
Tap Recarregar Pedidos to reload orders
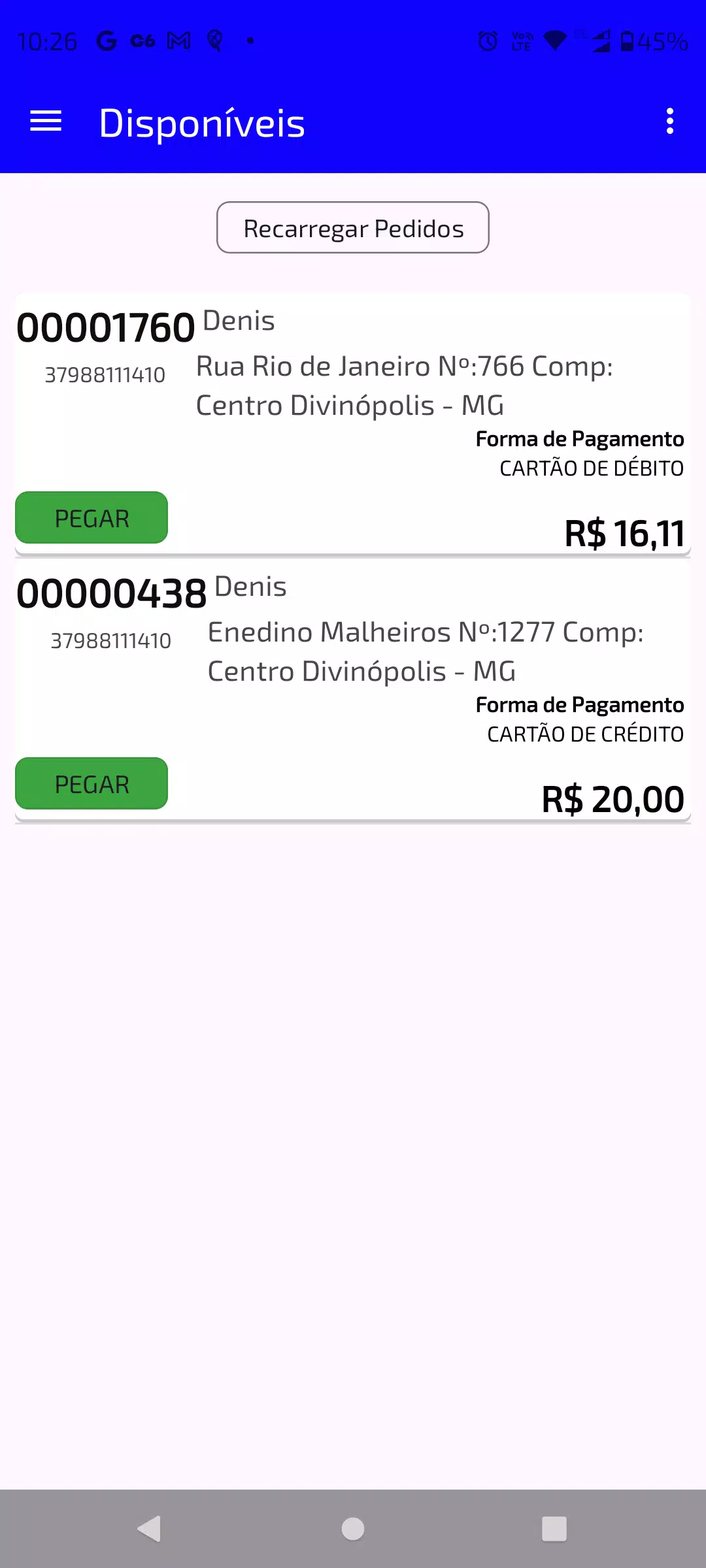[353, 227]
